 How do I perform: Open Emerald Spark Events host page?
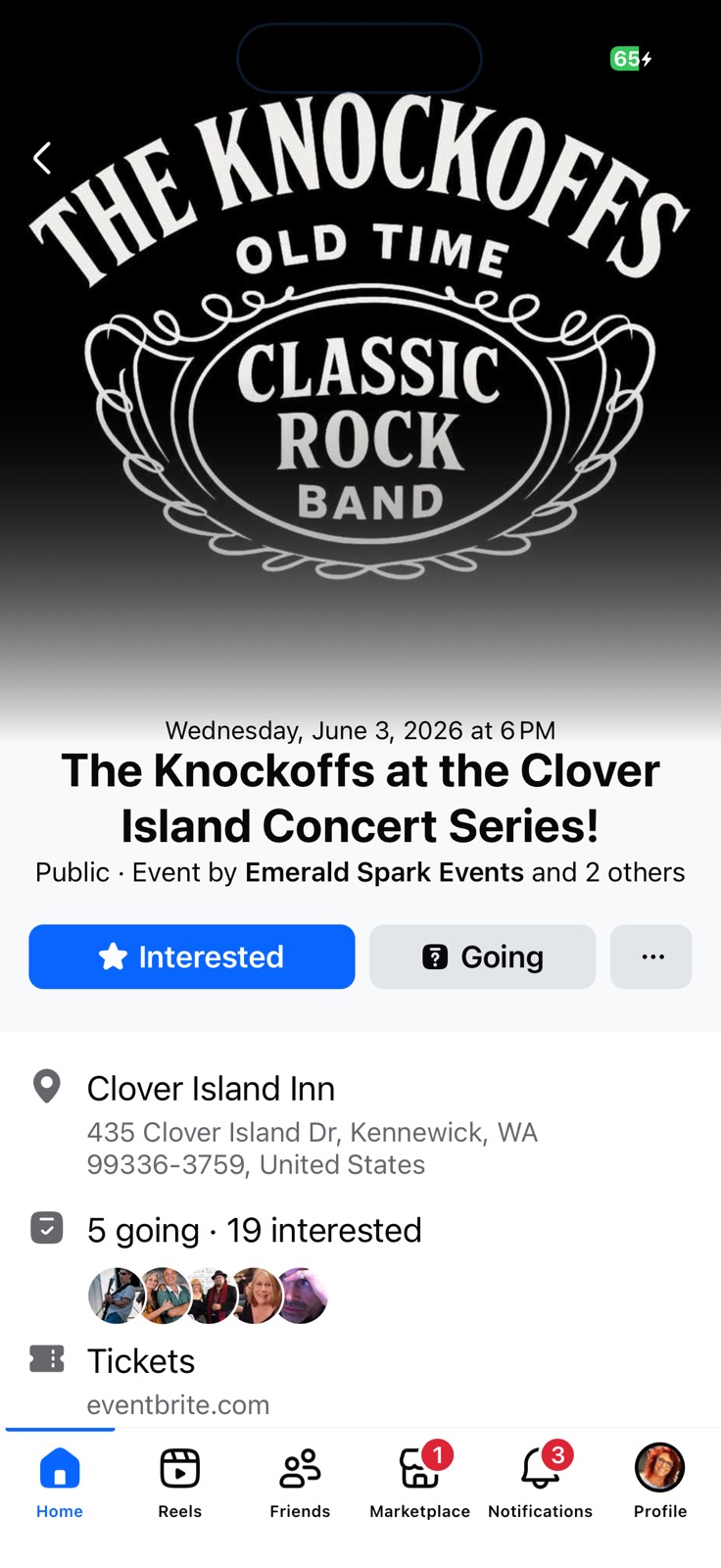(x=384, y=872)
